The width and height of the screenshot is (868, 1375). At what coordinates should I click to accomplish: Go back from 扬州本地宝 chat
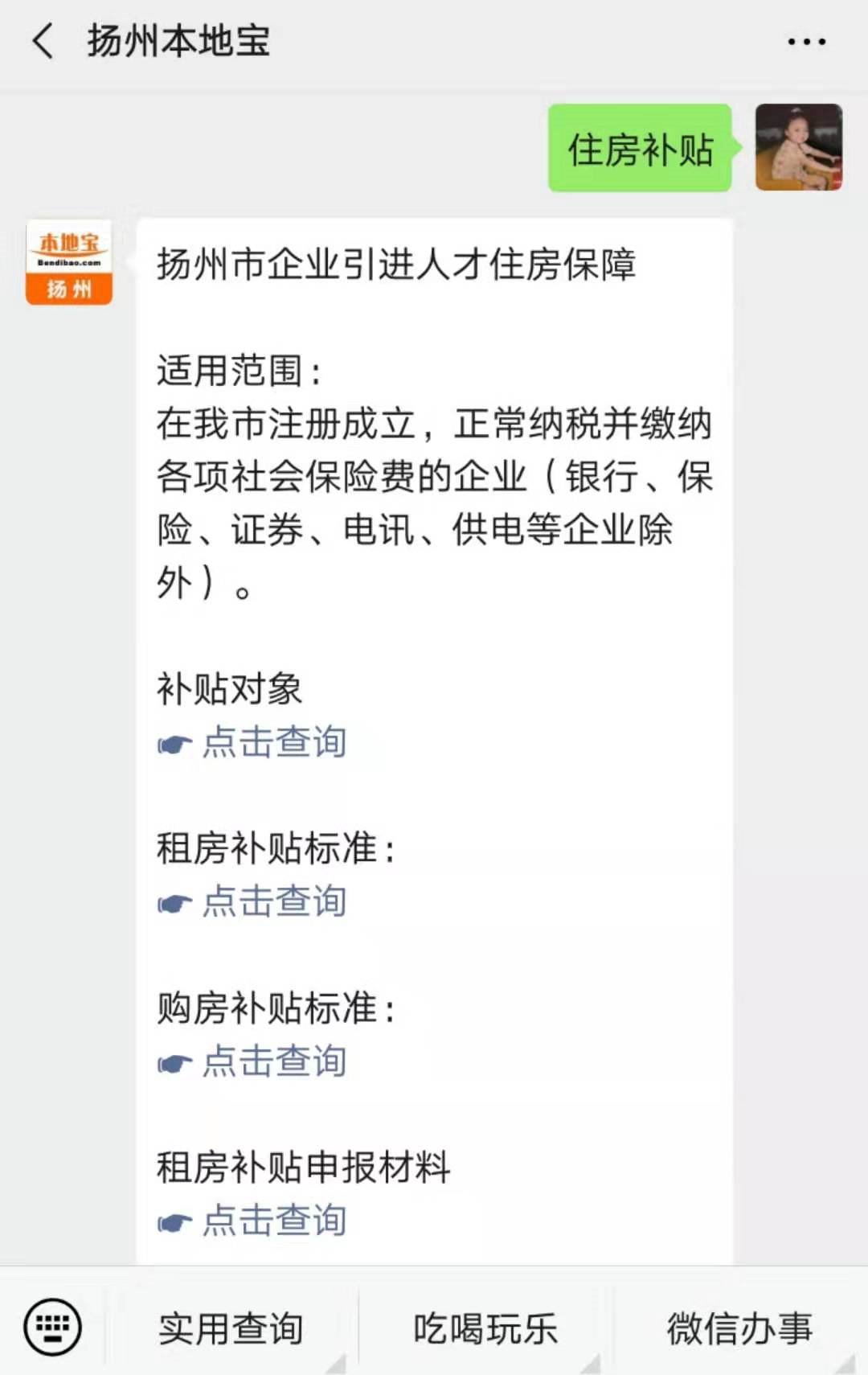point(43,41)
